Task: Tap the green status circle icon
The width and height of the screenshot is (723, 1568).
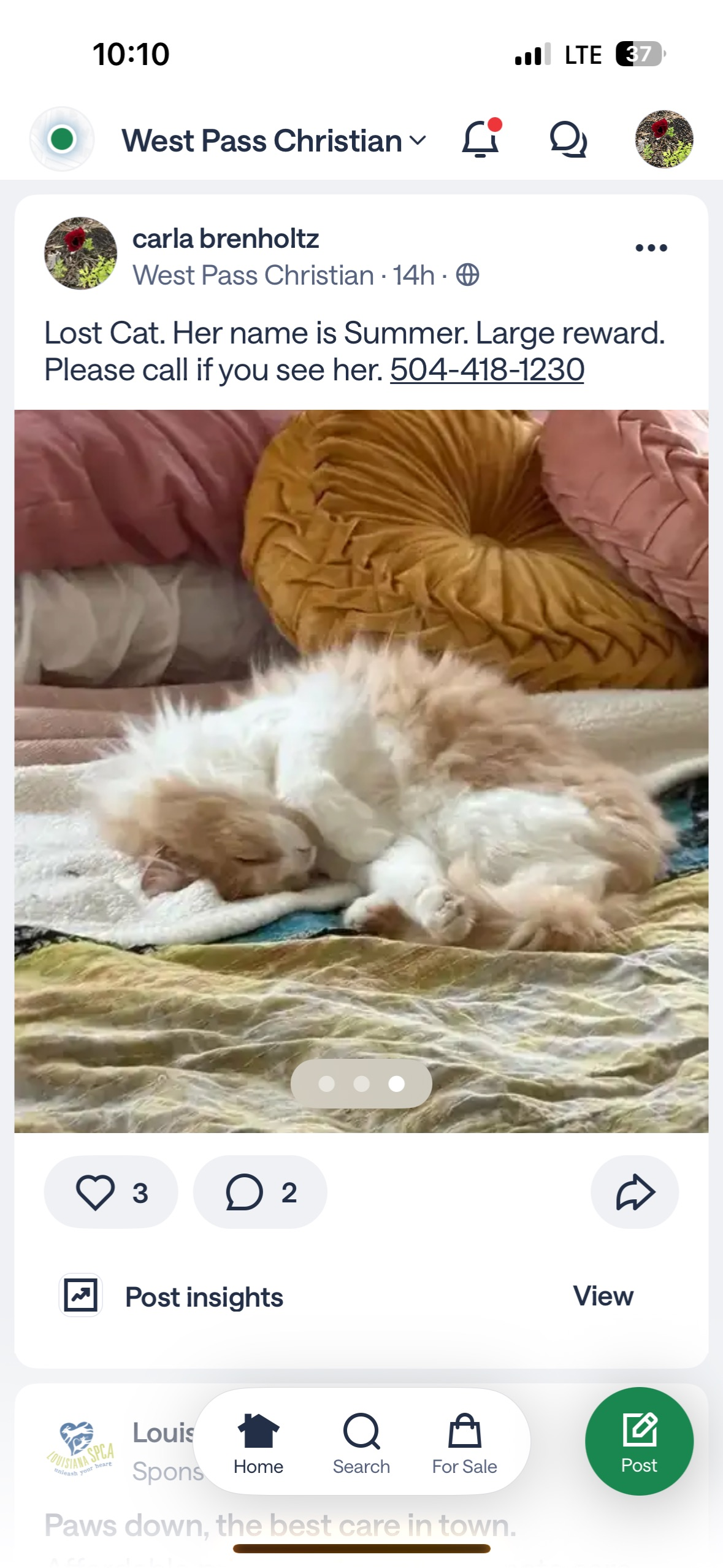Action: [62, 139]
